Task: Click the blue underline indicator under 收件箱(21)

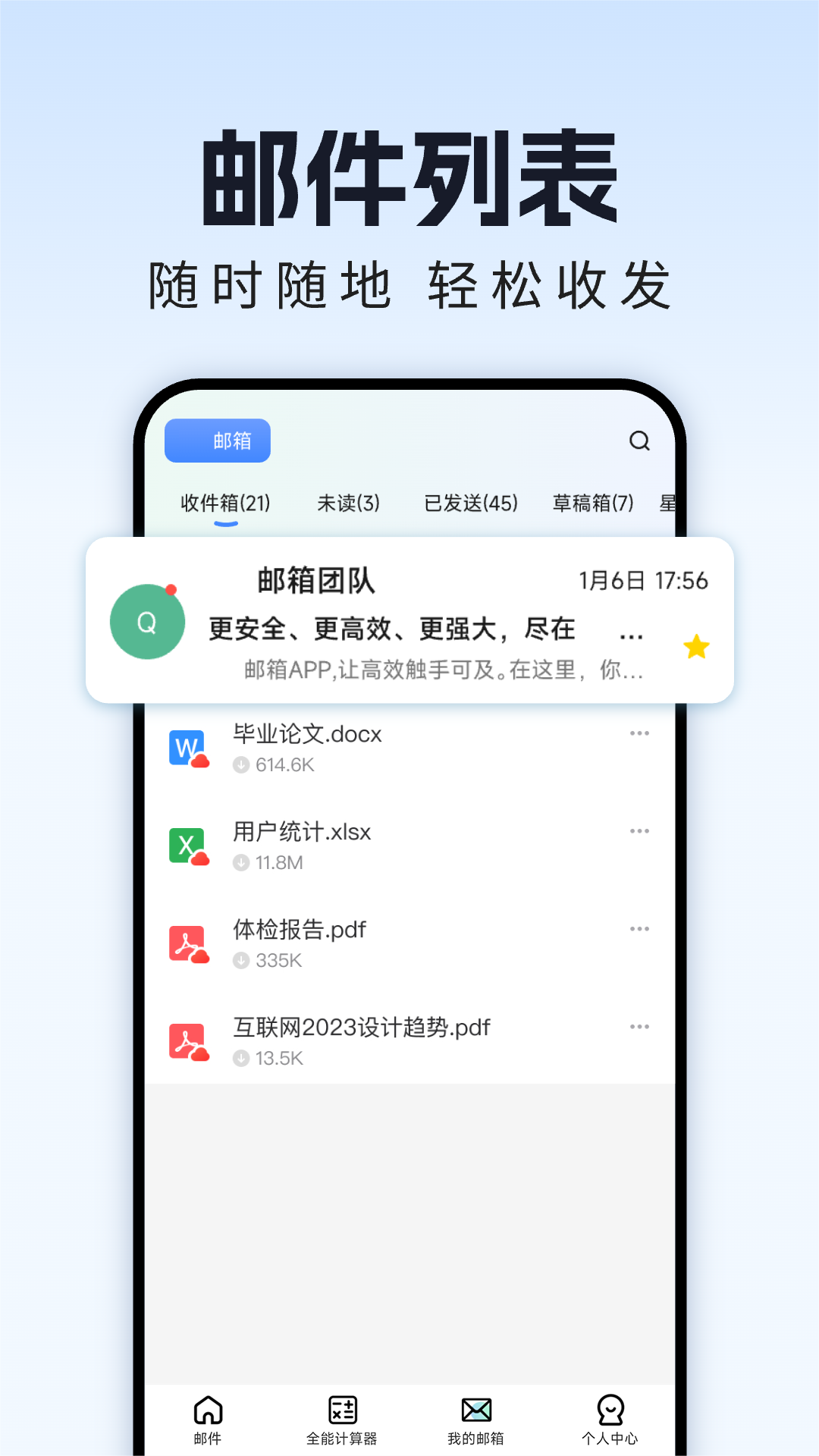Action: pos(227,523)
